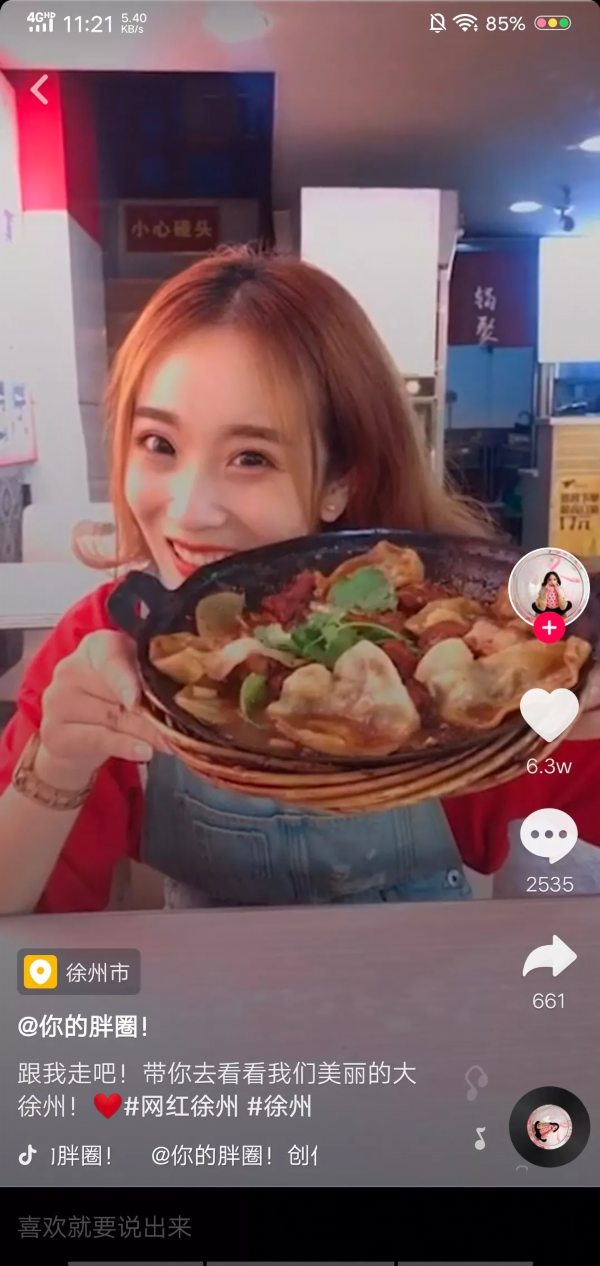Open the spinning music disc

549,1126
